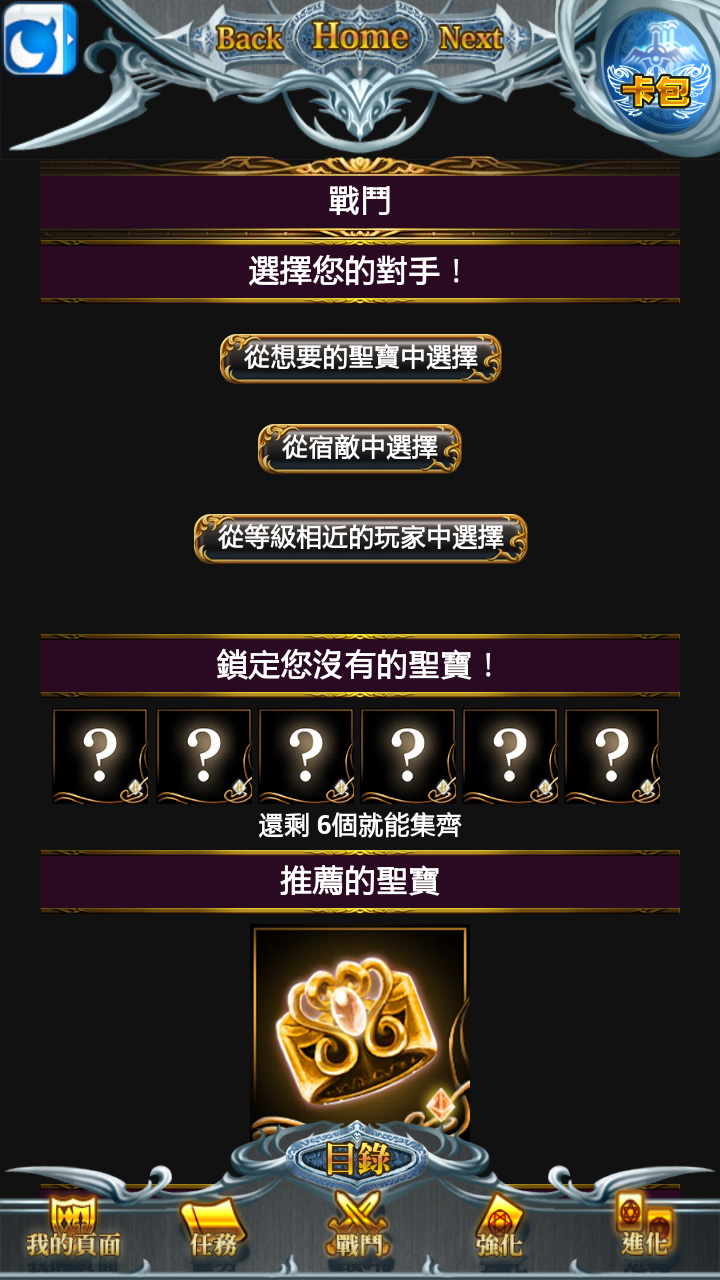Viewport: 720px width, 1280px height.
Task: Tap the Next navigation button
Action: pyautogui.click(x=470, y=39)
